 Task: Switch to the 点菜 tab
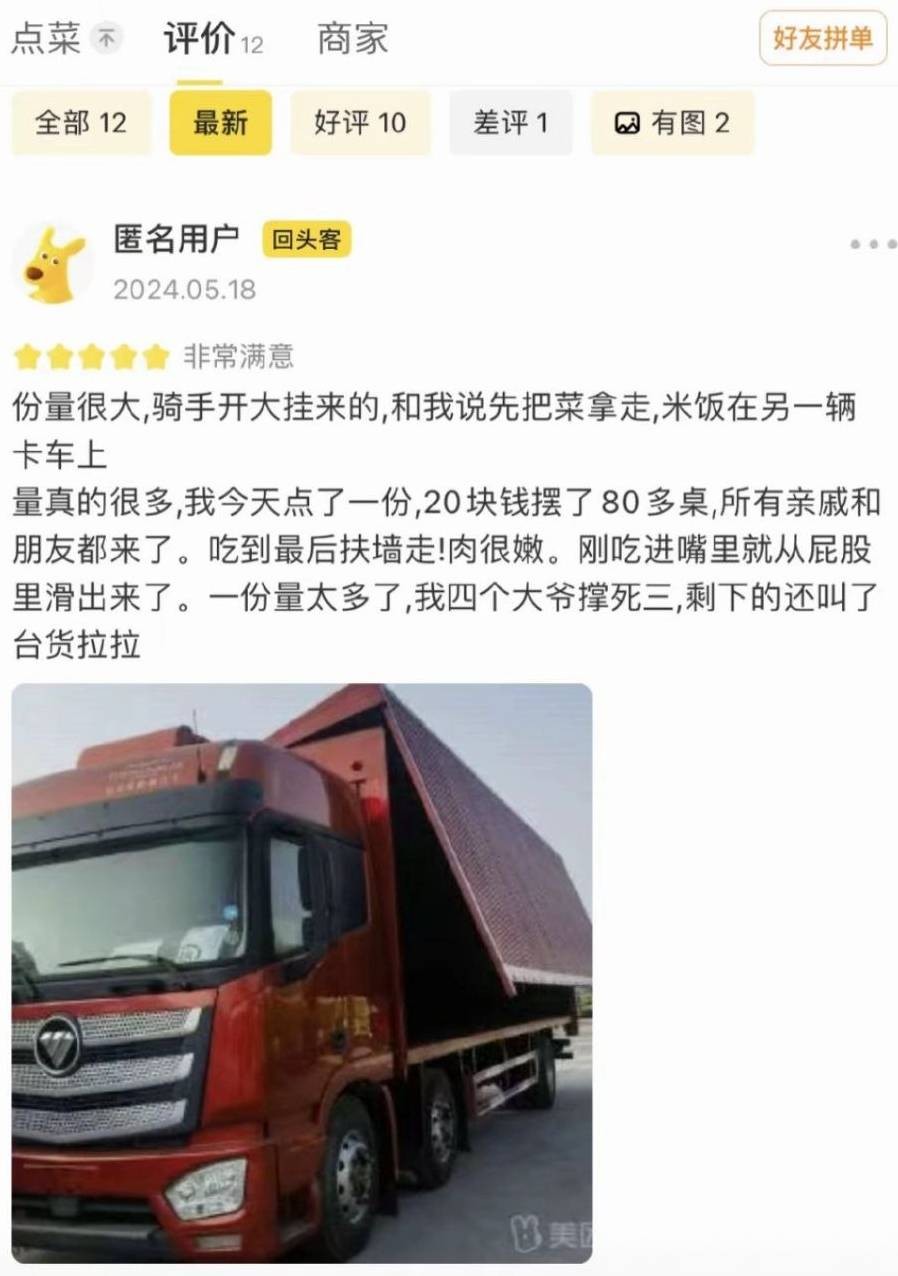[47, 39]
